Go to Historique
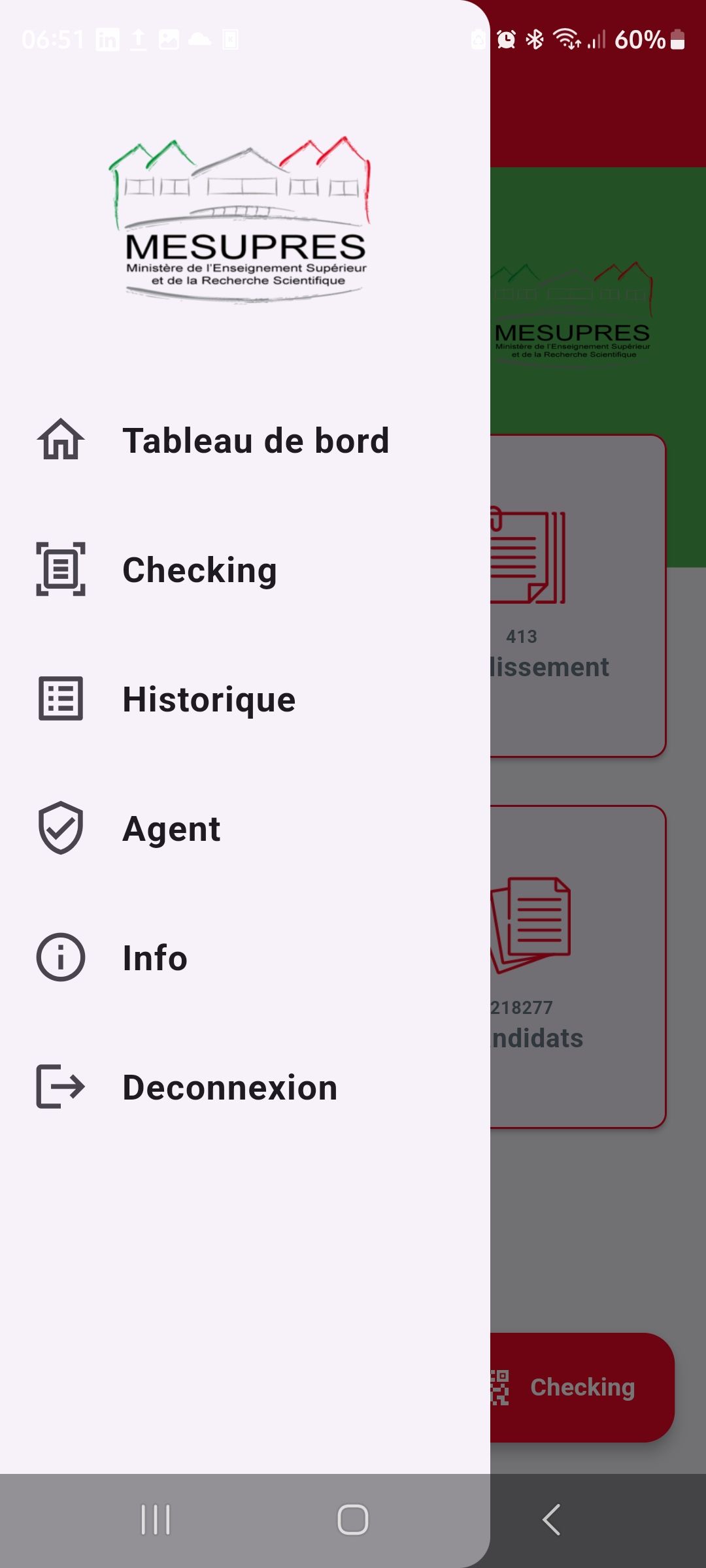 pyautogui.click(x=209, y=699)
